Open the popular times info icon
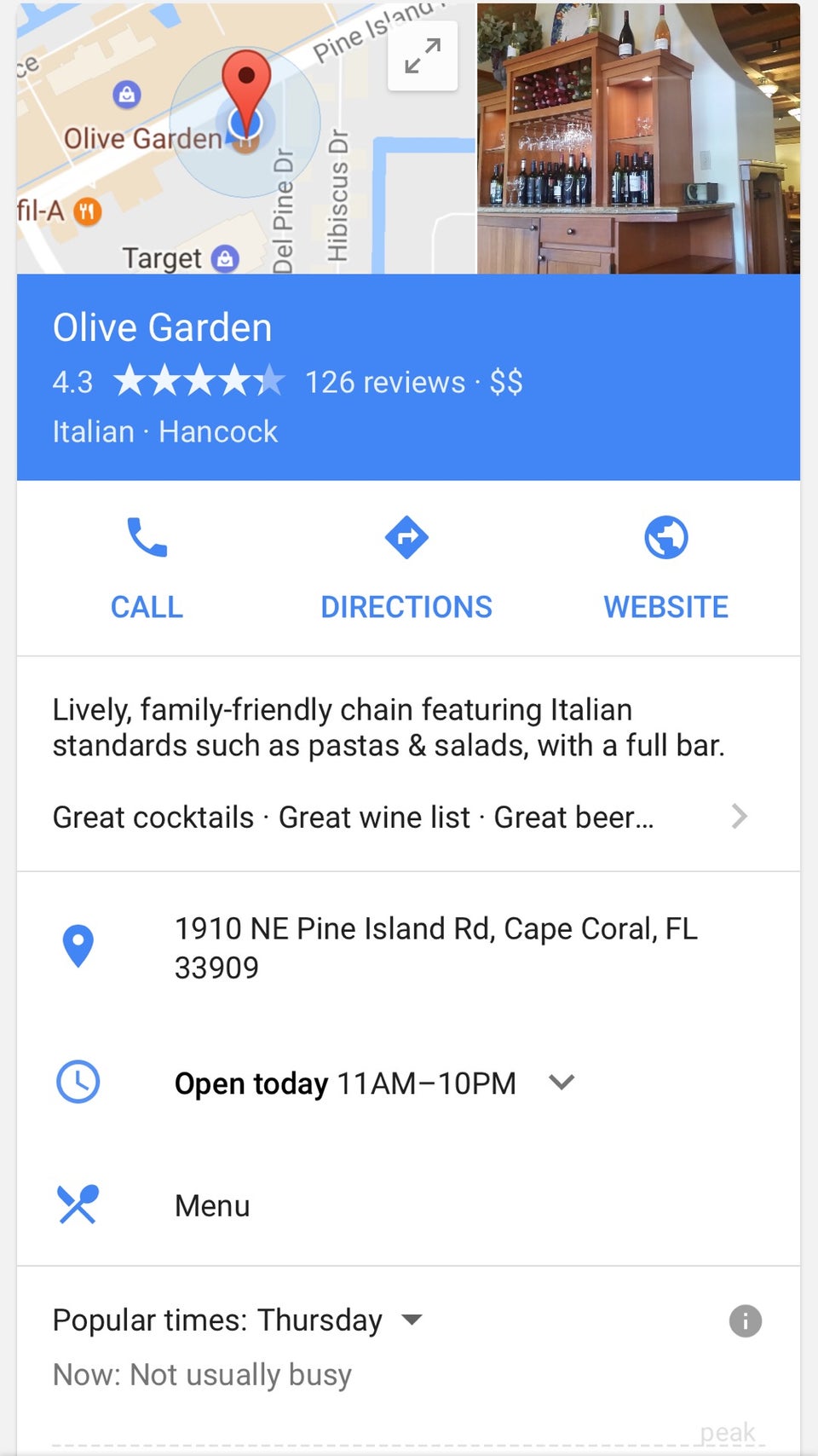The image size is (818, 1456). tap(745, 1321)
